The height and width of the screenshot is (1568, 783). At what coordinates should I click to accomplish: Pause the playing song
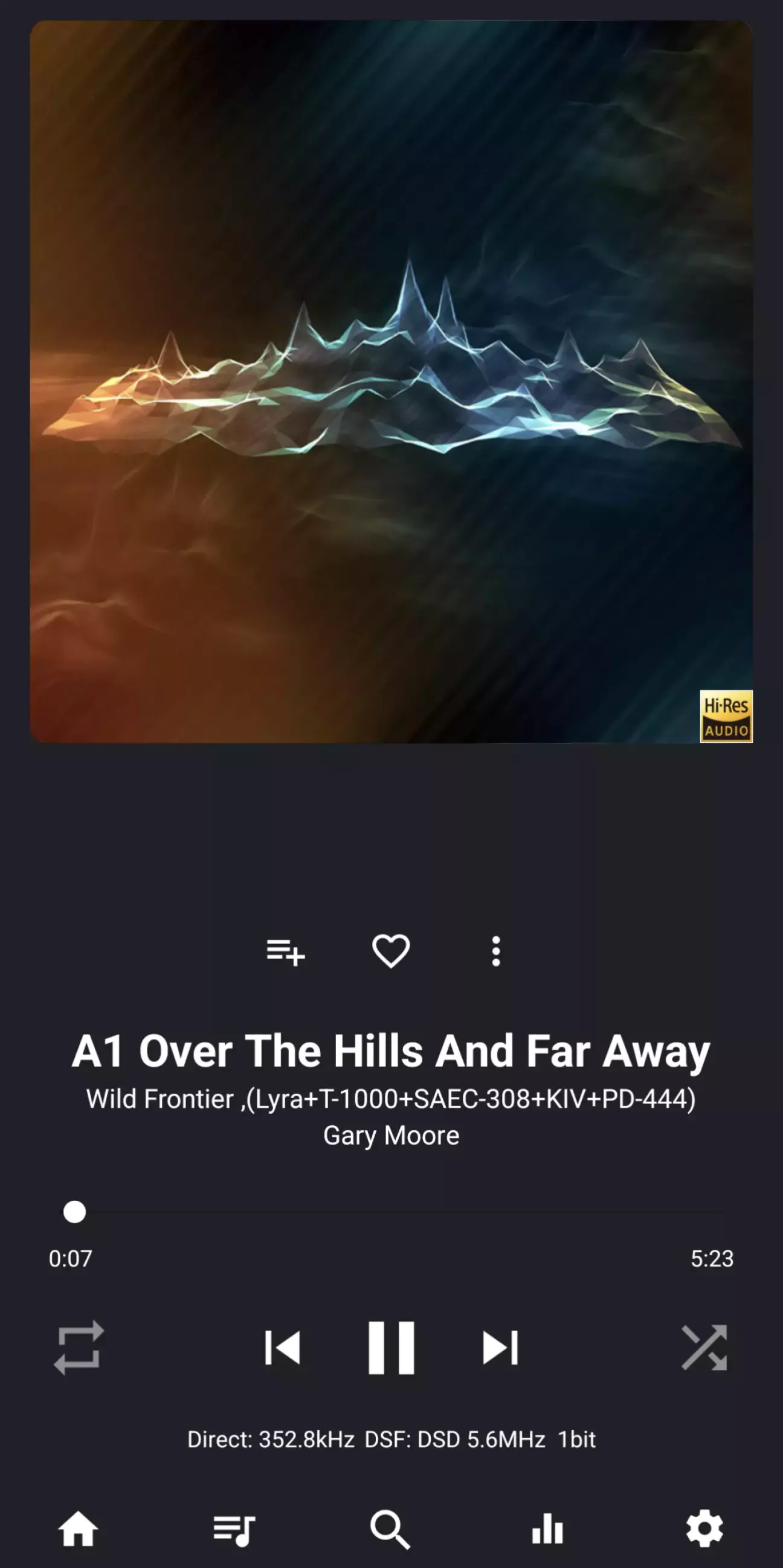click(x=391, y=1348)
